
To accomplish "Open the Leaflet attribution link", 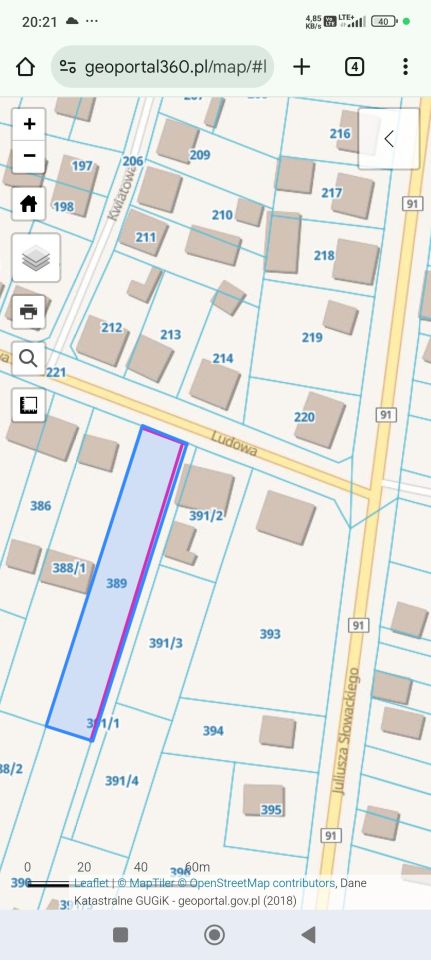I will (91, 883).
